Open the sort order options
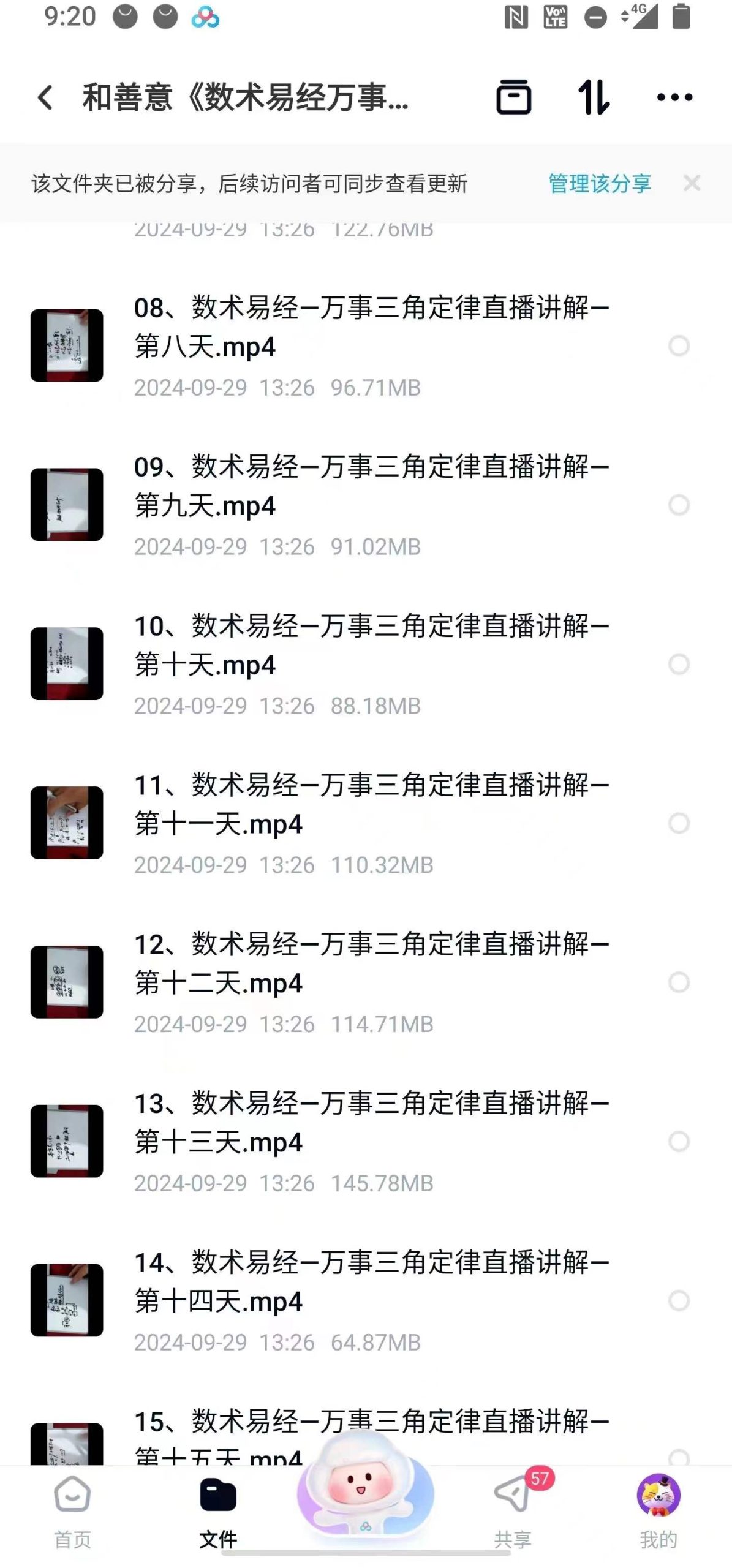 tap(594, 97)
